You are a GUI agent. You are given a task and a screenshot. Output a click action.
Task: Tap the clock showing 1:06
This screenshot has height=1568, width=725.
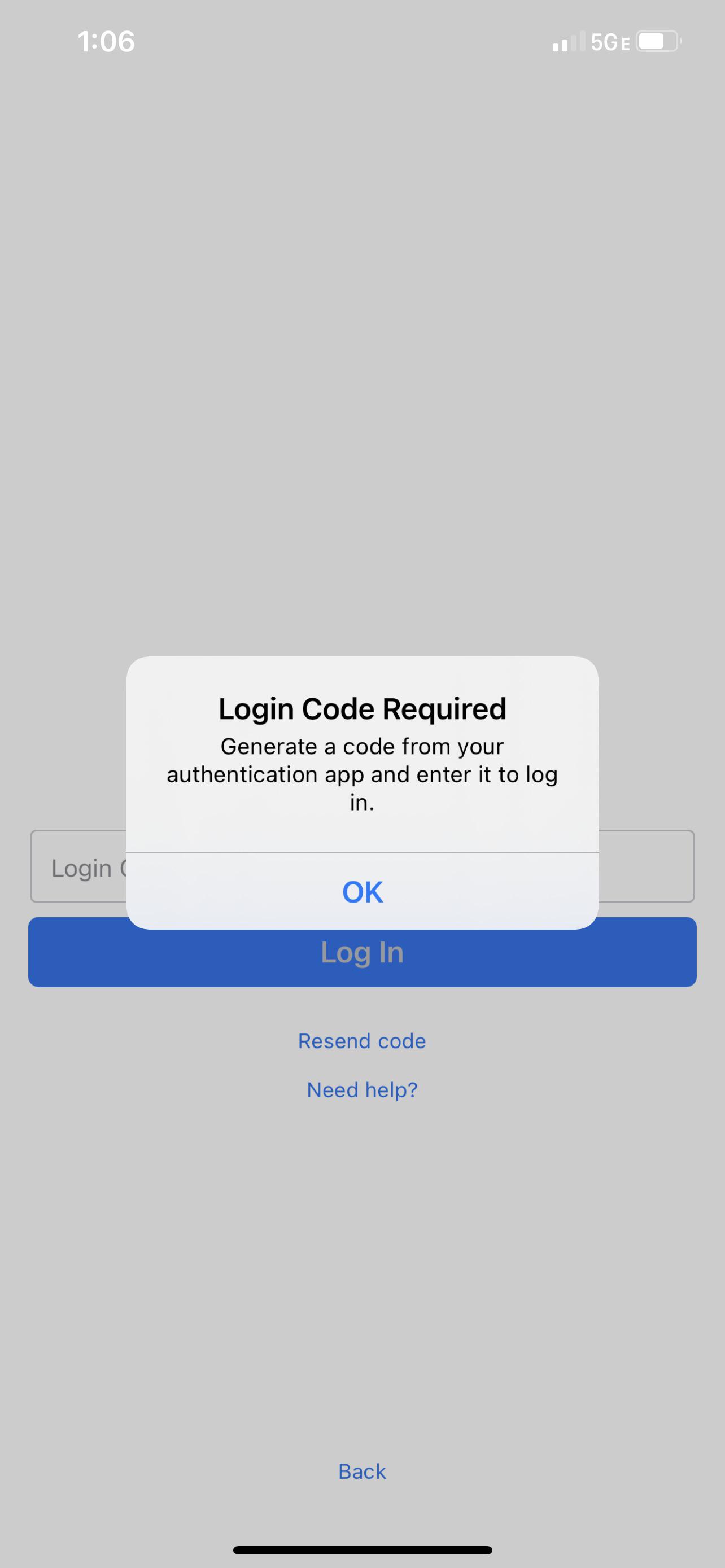(107, 41)
